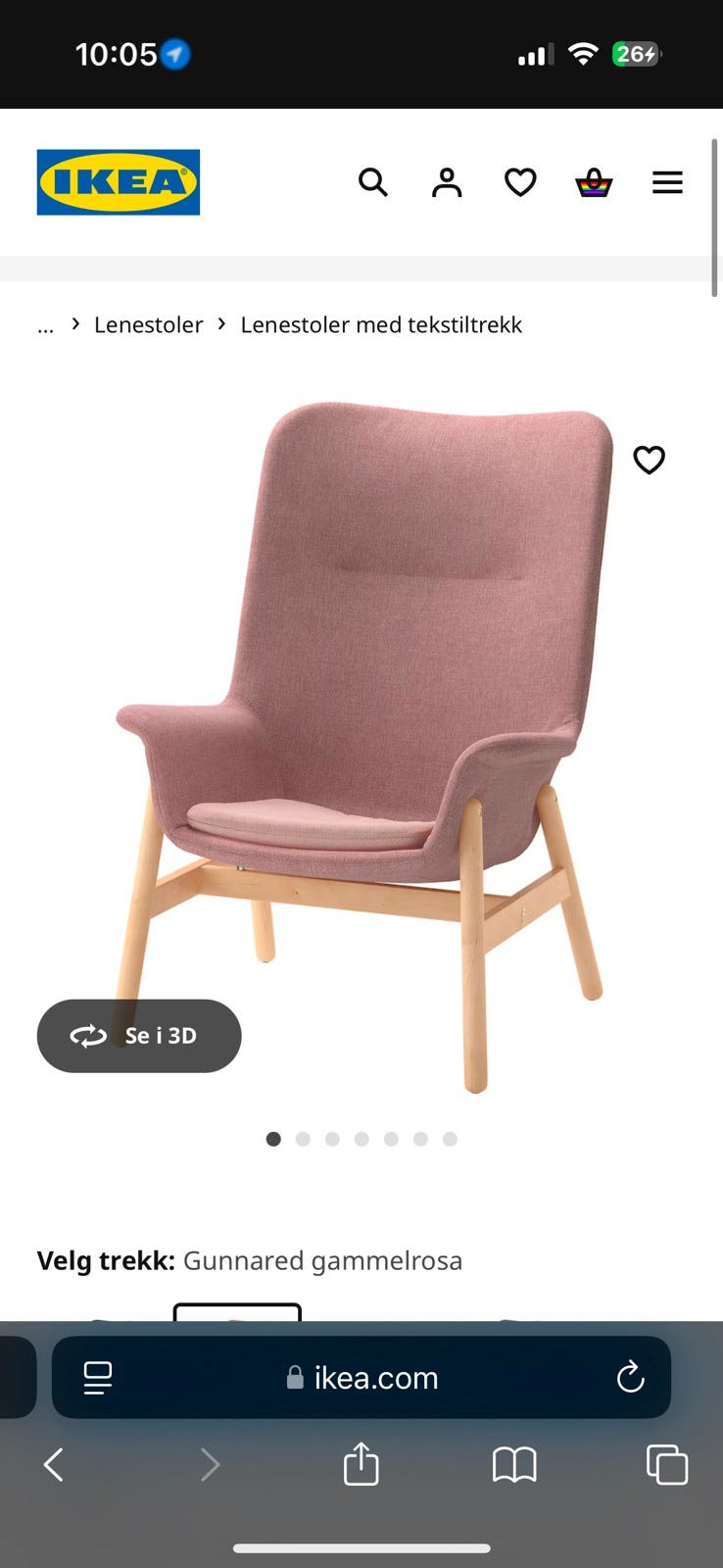Open Safari bookmarks
Viewport: 723px width, 1568px height.
click(514, 1465)
